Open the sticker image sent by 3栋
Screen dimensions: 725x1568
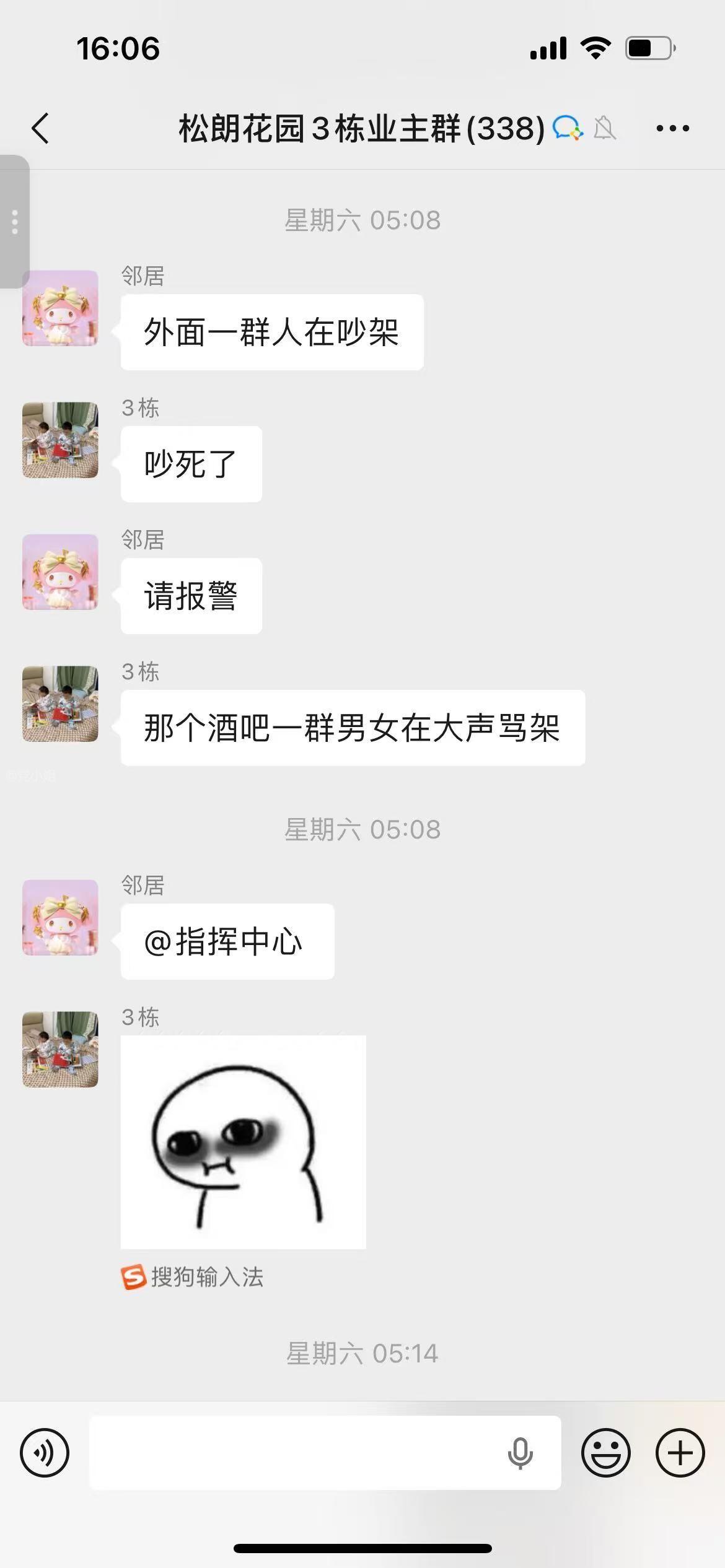point(243,1142)
